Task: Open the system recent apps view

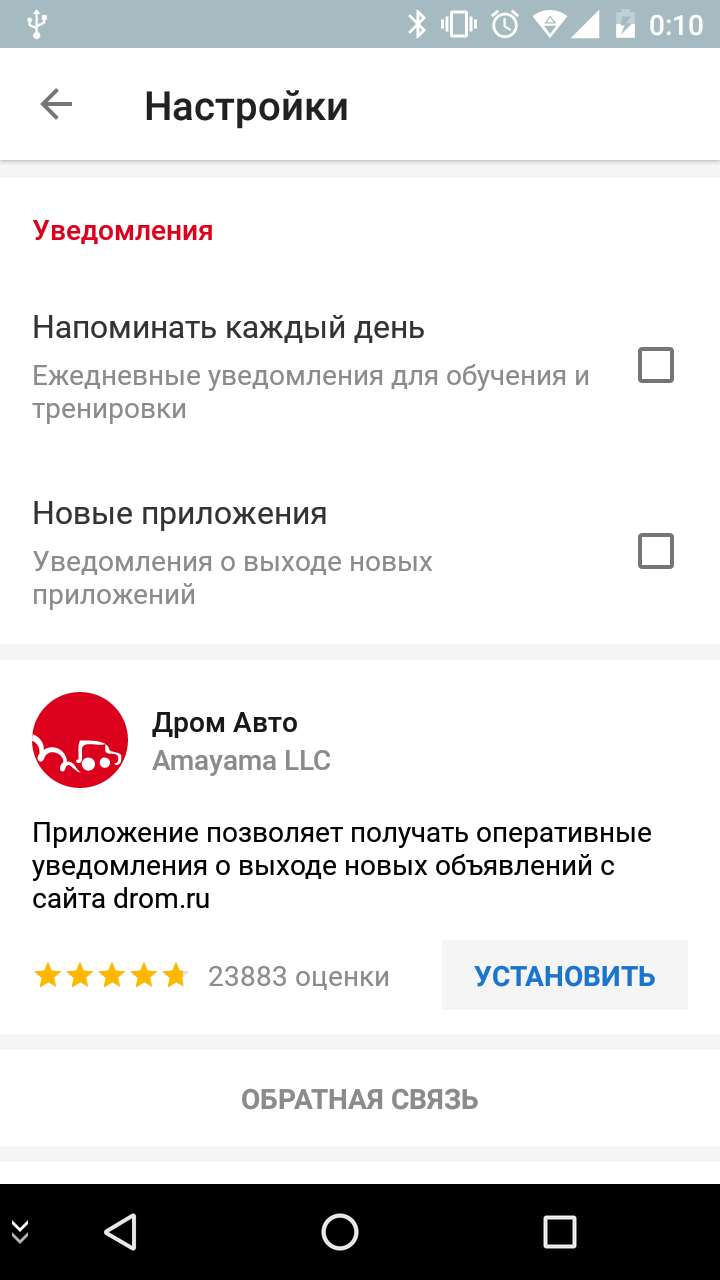Action: [x=560, y=1232]
